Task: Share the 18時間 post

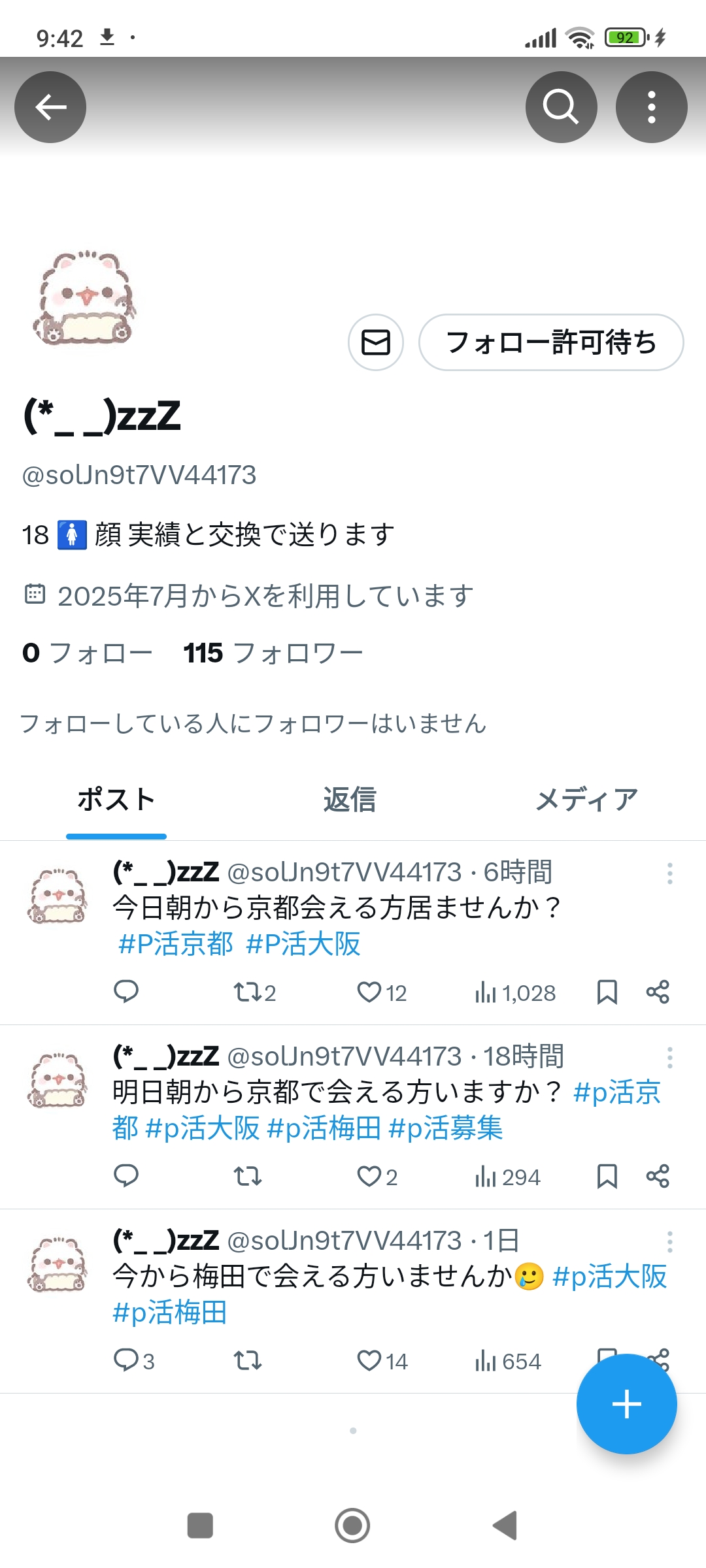Action: [658, 1177]
